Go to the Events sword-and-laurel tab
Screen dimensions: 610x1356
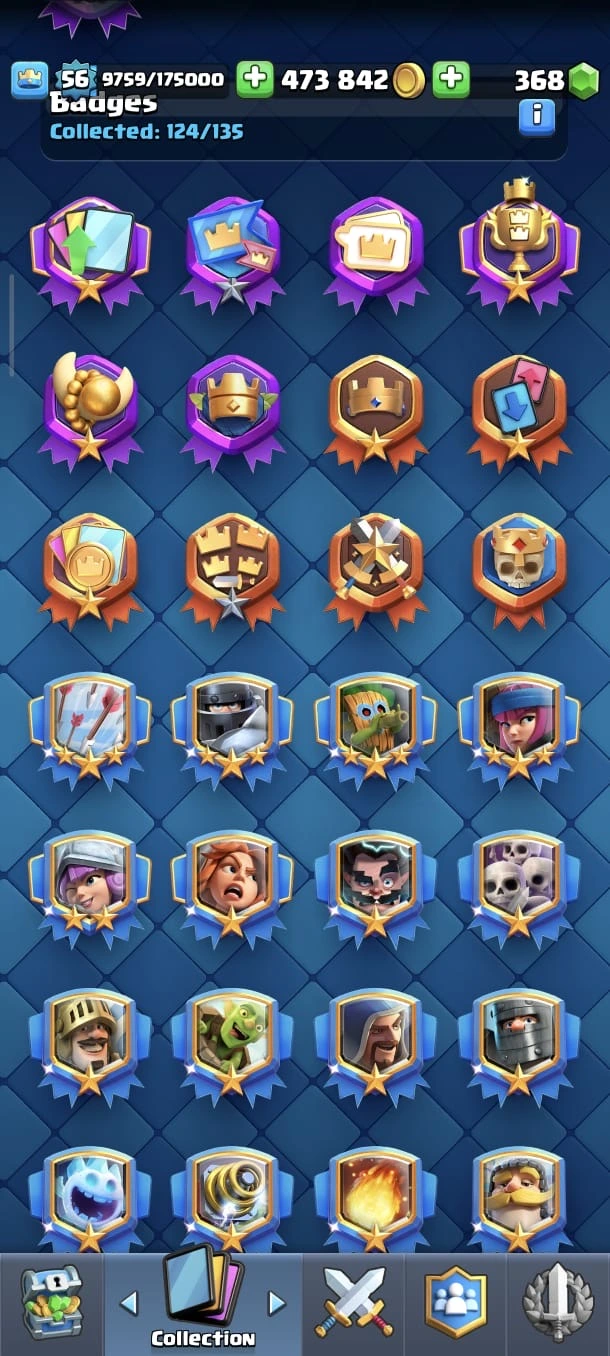click(x=558, y=1302)
